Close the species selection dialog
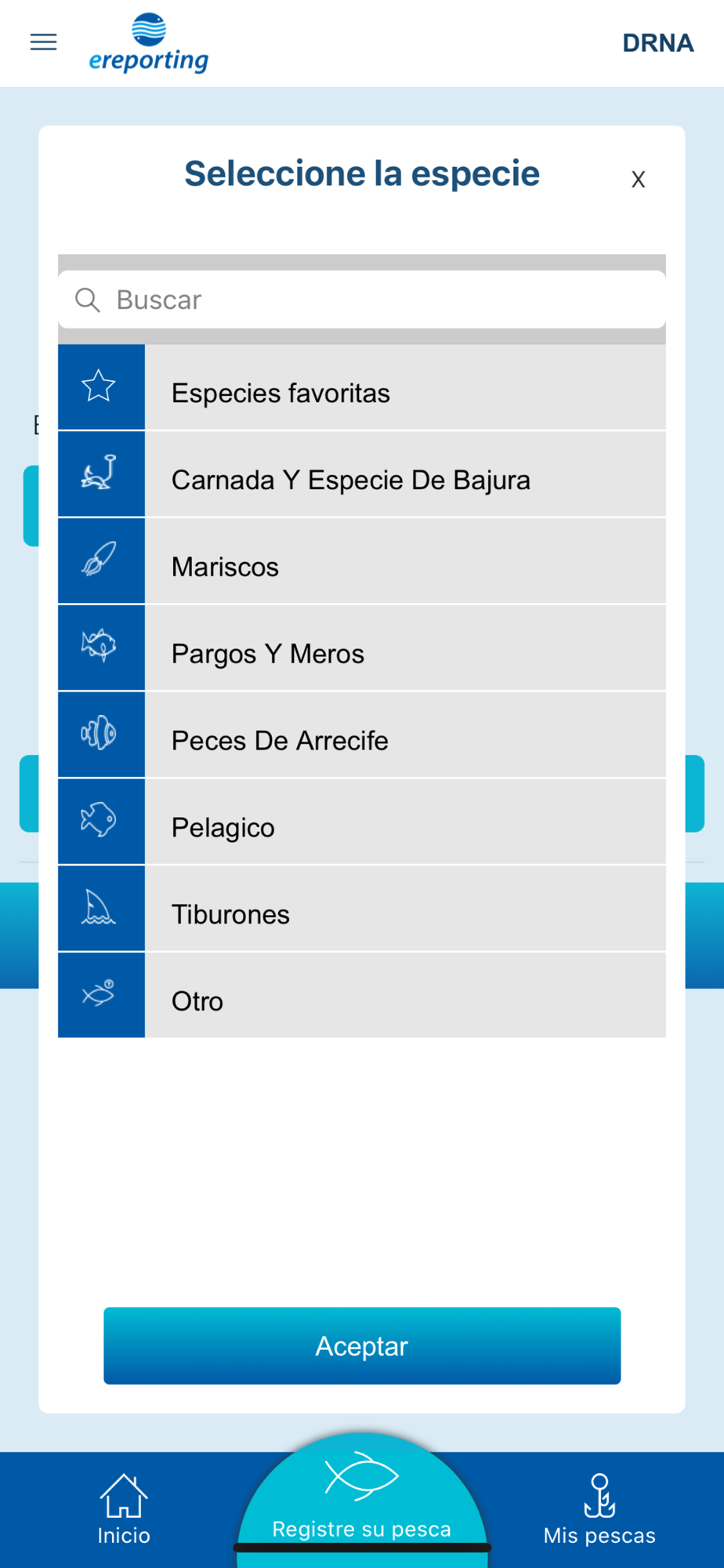Viewport: 724px width, 1568px height. click(x=638, y=180)
